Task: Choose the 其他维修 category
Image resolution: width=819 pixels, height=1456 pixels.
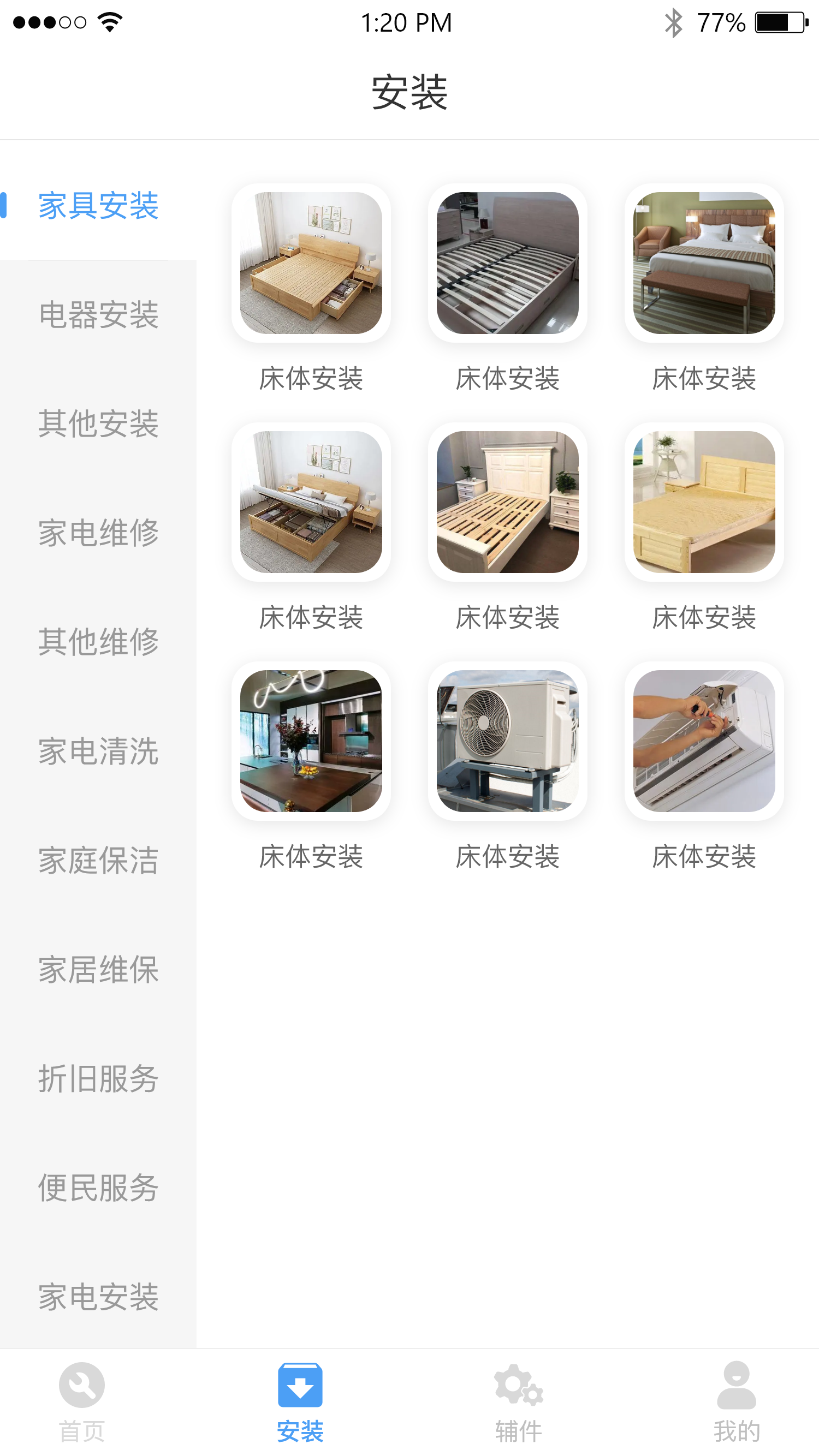Action: [98, 642]
